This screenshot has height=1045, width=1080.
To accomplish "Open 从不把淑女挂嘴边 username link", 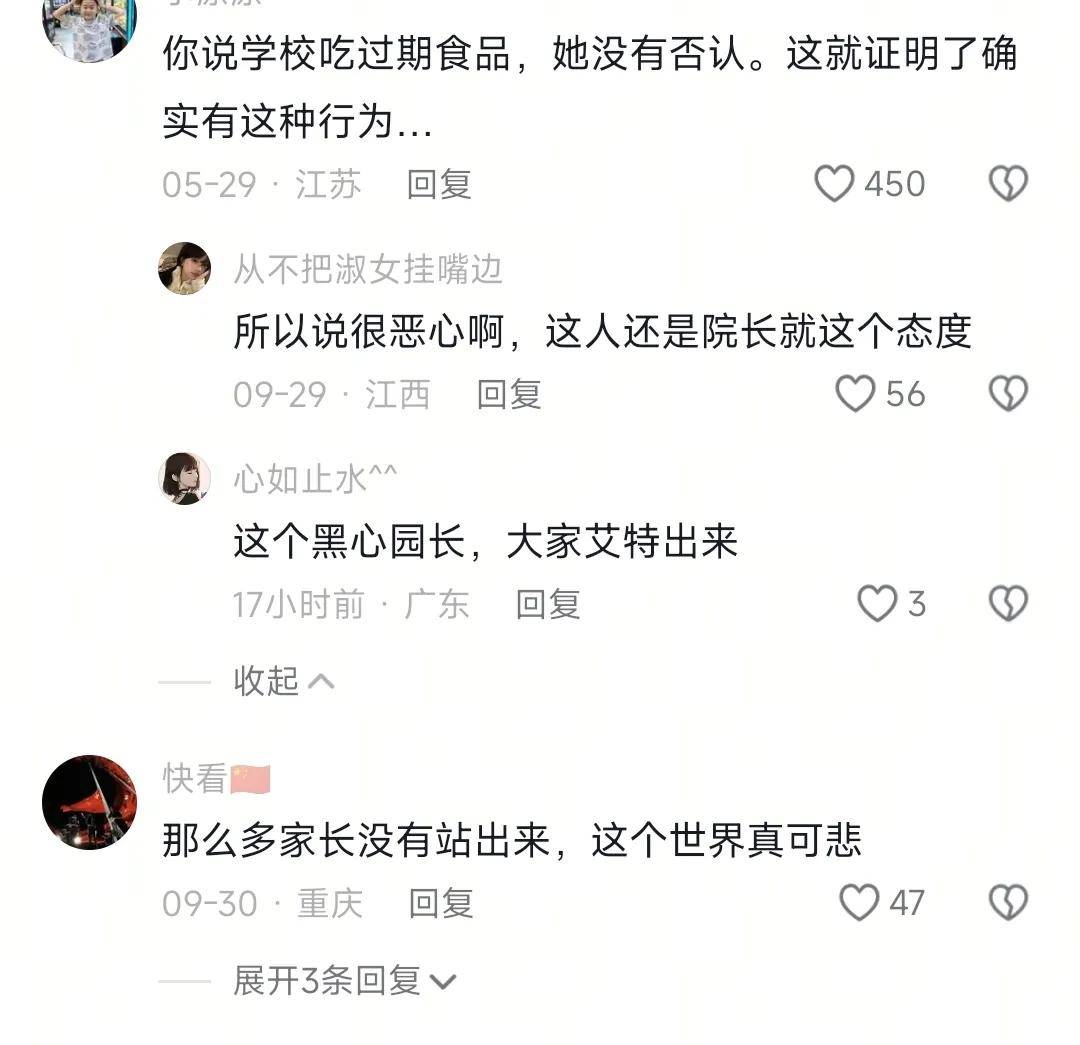I will (367, 269).
